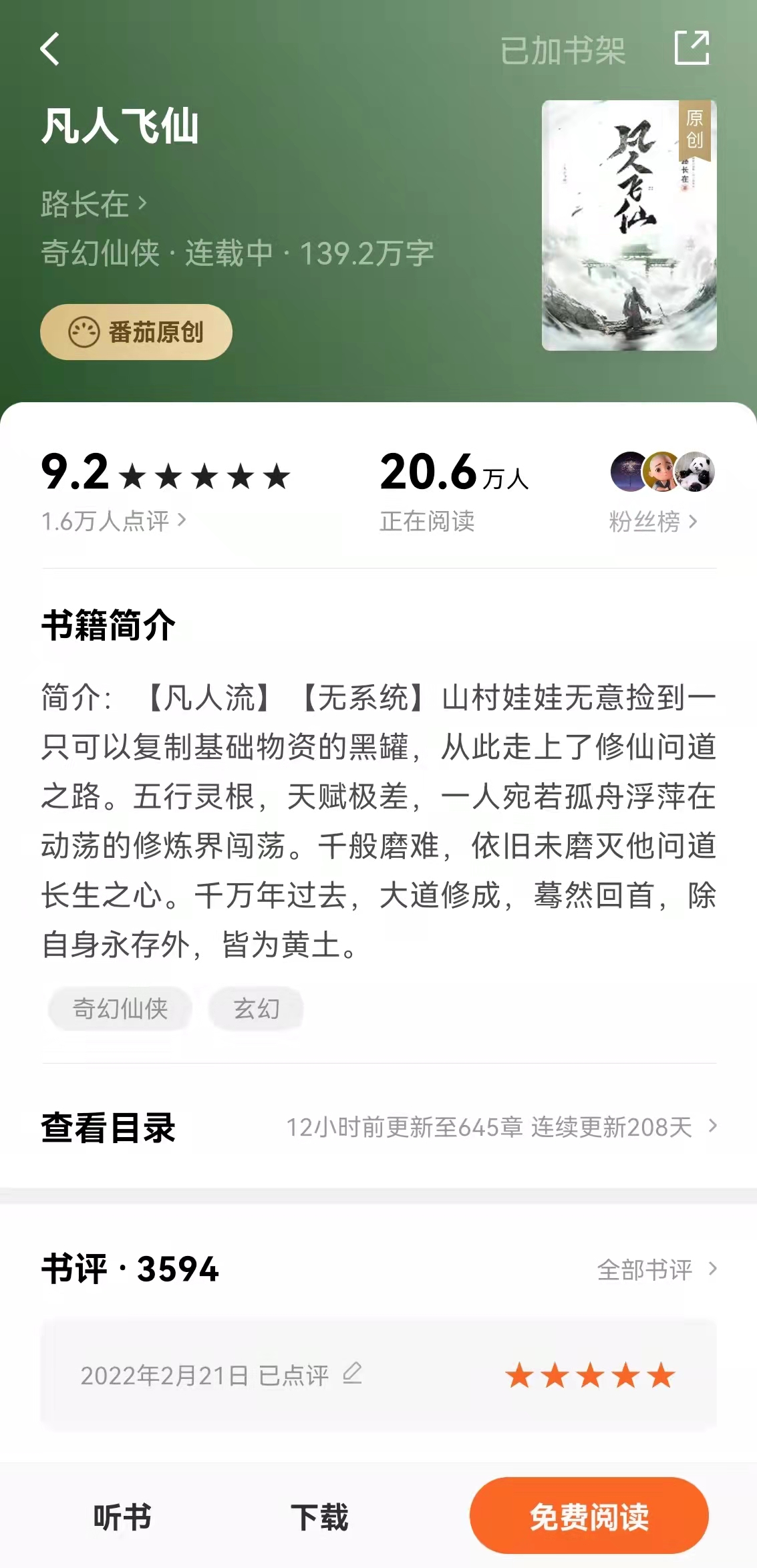Open 查看目录 chapter list
This screenshot has height=1568, width=757.
click(378, 1127)
